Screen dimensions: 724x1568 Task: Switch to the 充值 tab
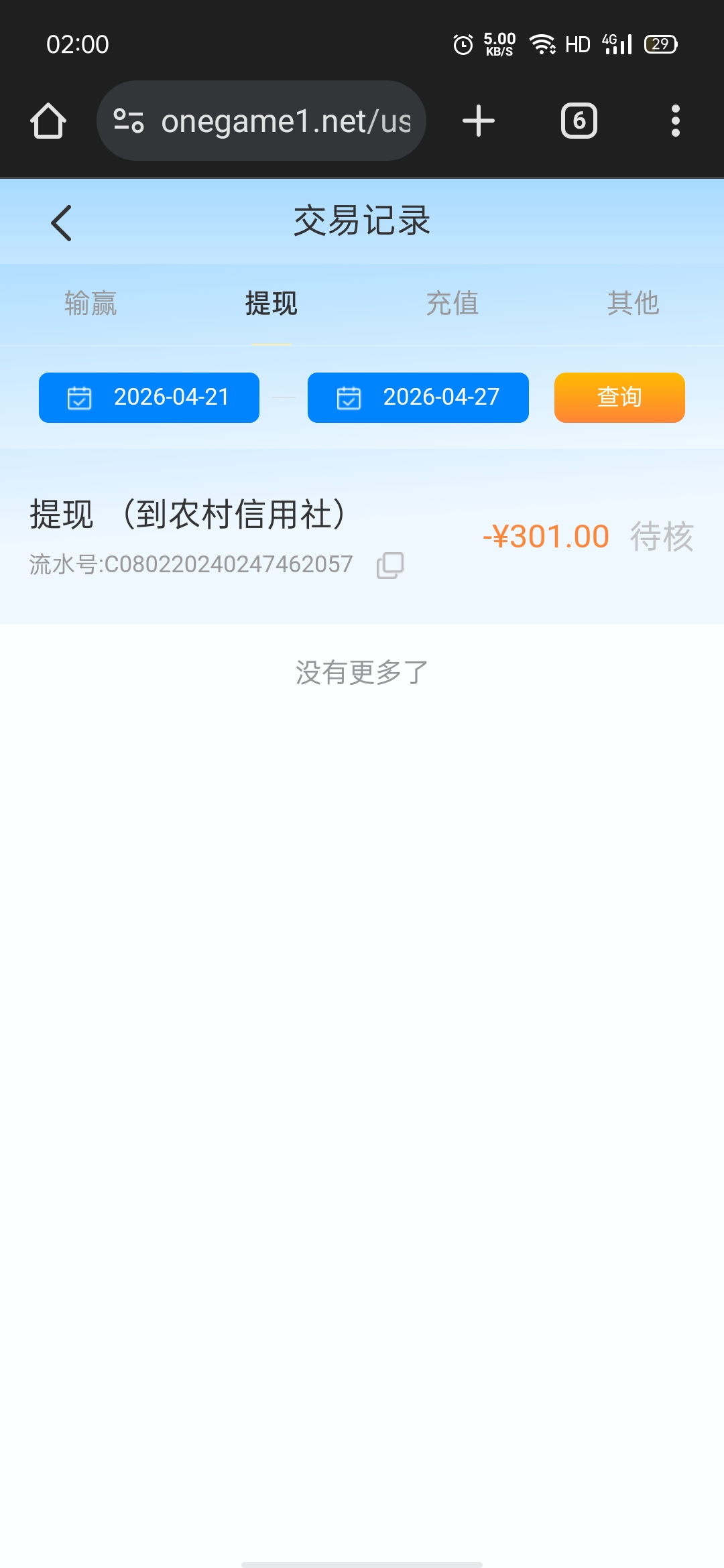tap(452, 304)
